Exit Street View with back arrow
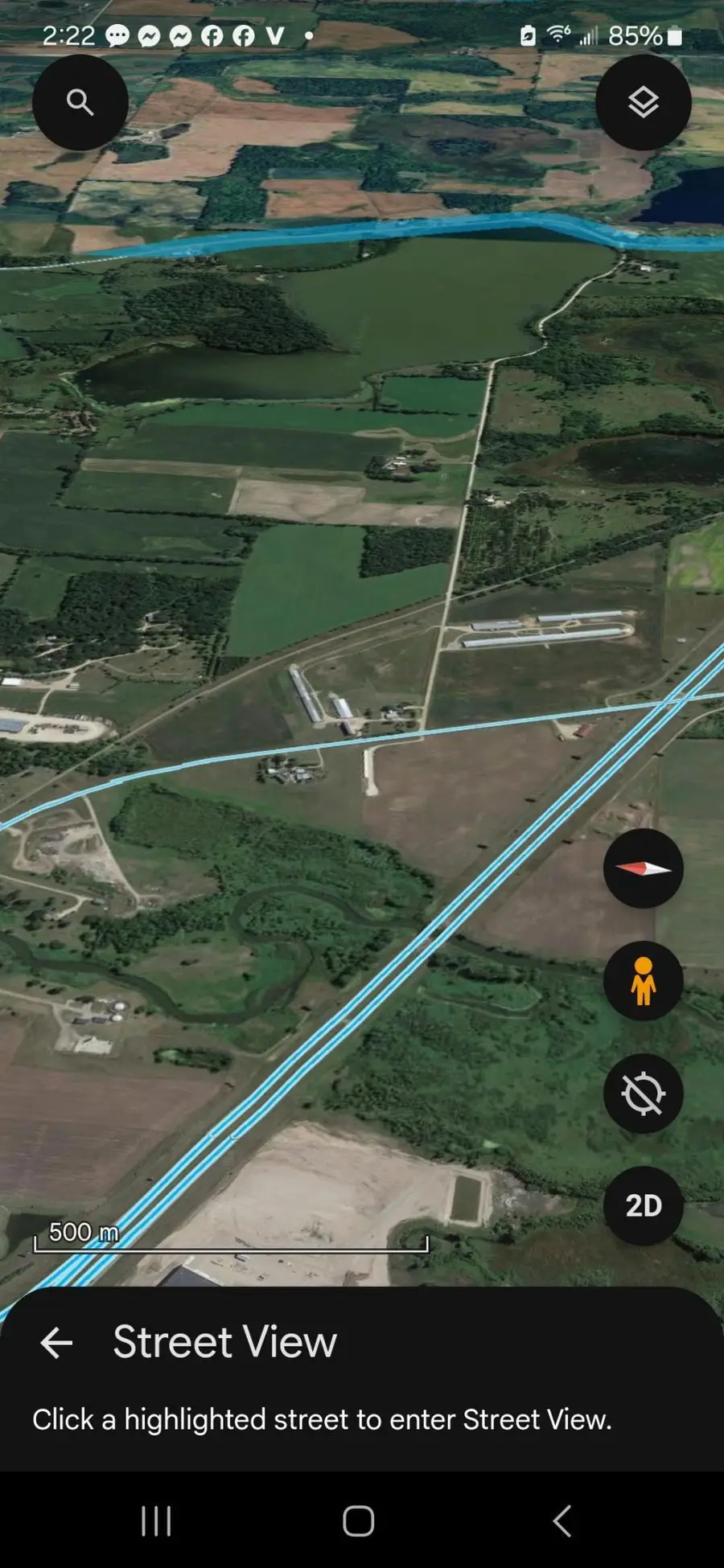Viewport: 724px width, 1568px height. click(x=56, y=1343)
